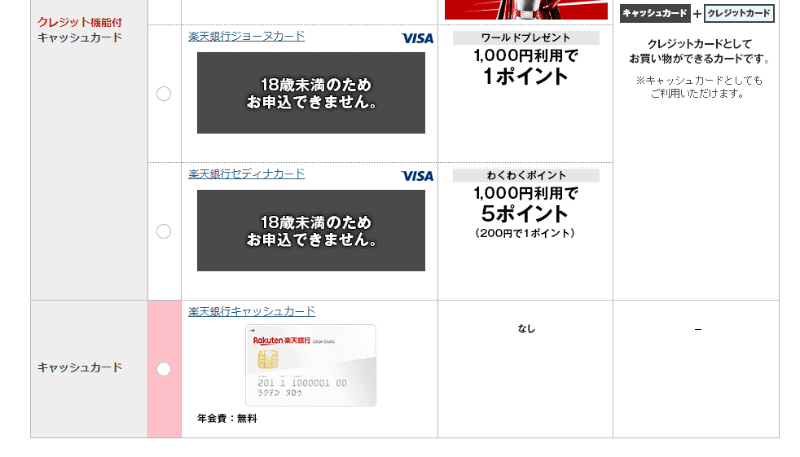This screenshot has width=800, height=457.
Task: Select the 楽天銀行ジョーヌカード radio button
Action: (164, 94)
